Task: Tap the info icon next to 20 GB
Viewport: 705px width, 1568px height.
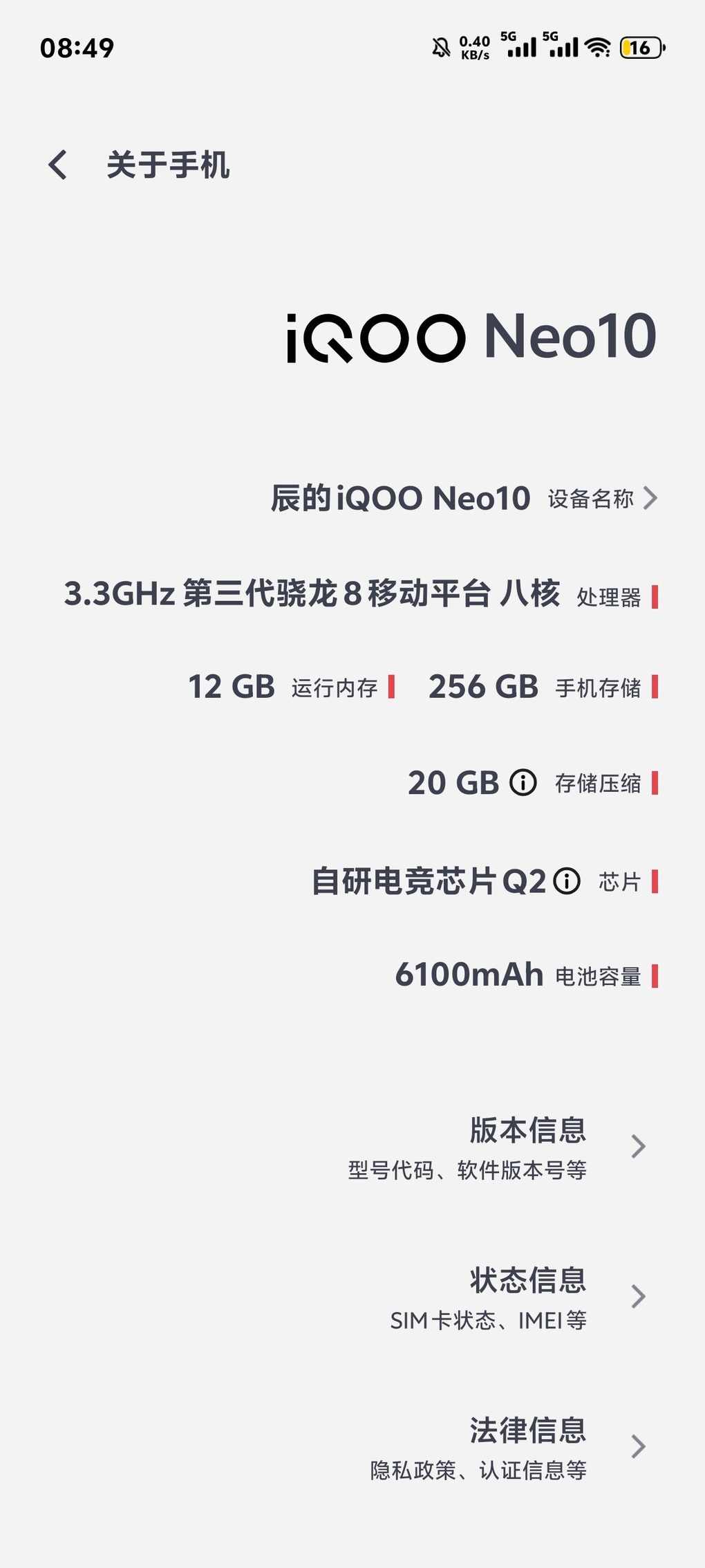Action: tap(523, 783)
